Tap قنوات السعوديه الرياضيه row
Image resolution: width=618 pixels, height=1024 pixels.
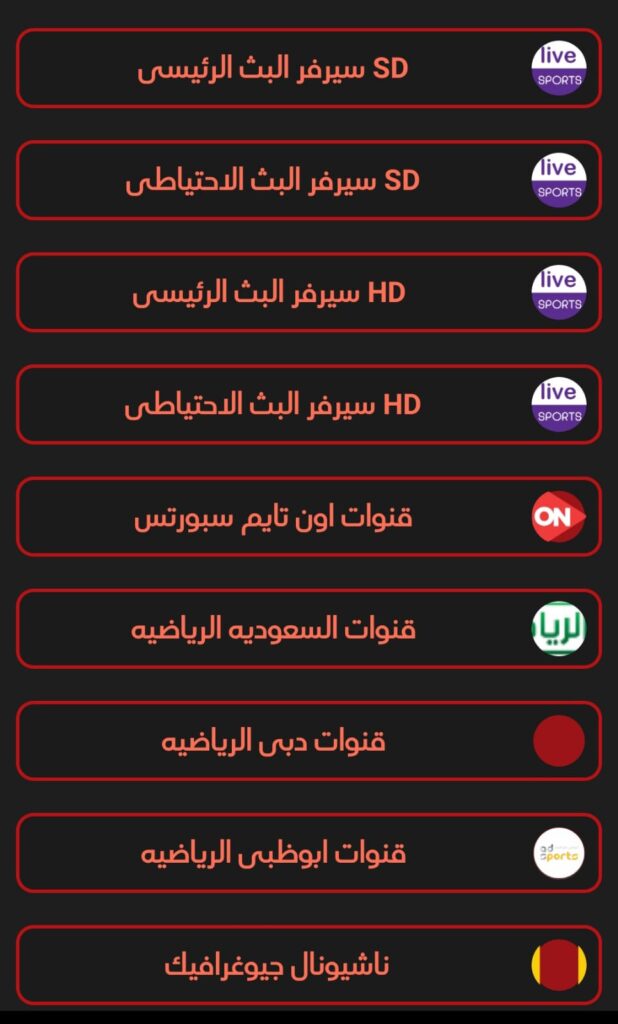coord(308,628)
